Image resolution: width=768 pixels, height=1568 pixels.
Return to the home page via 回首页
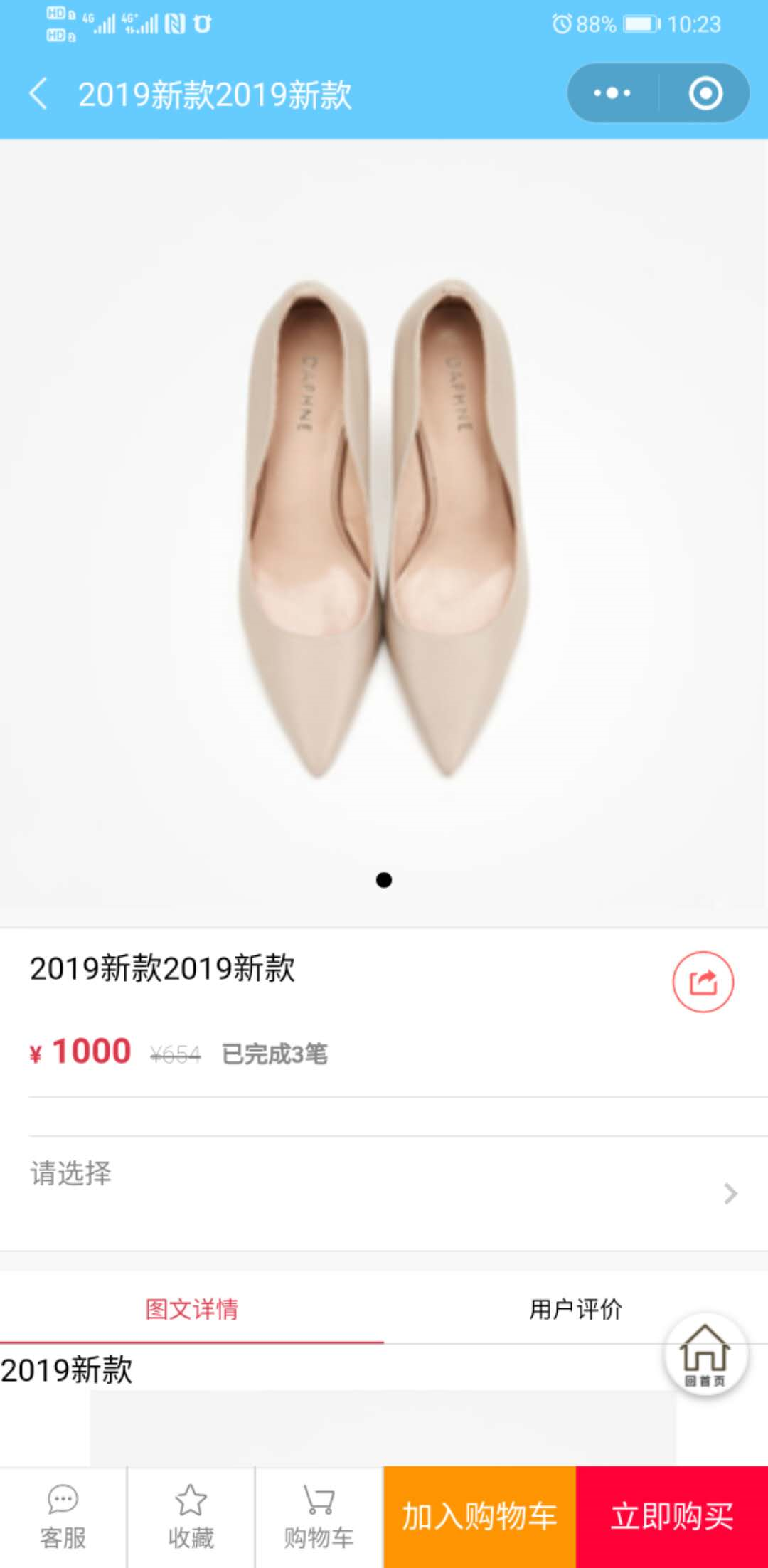705,1355
